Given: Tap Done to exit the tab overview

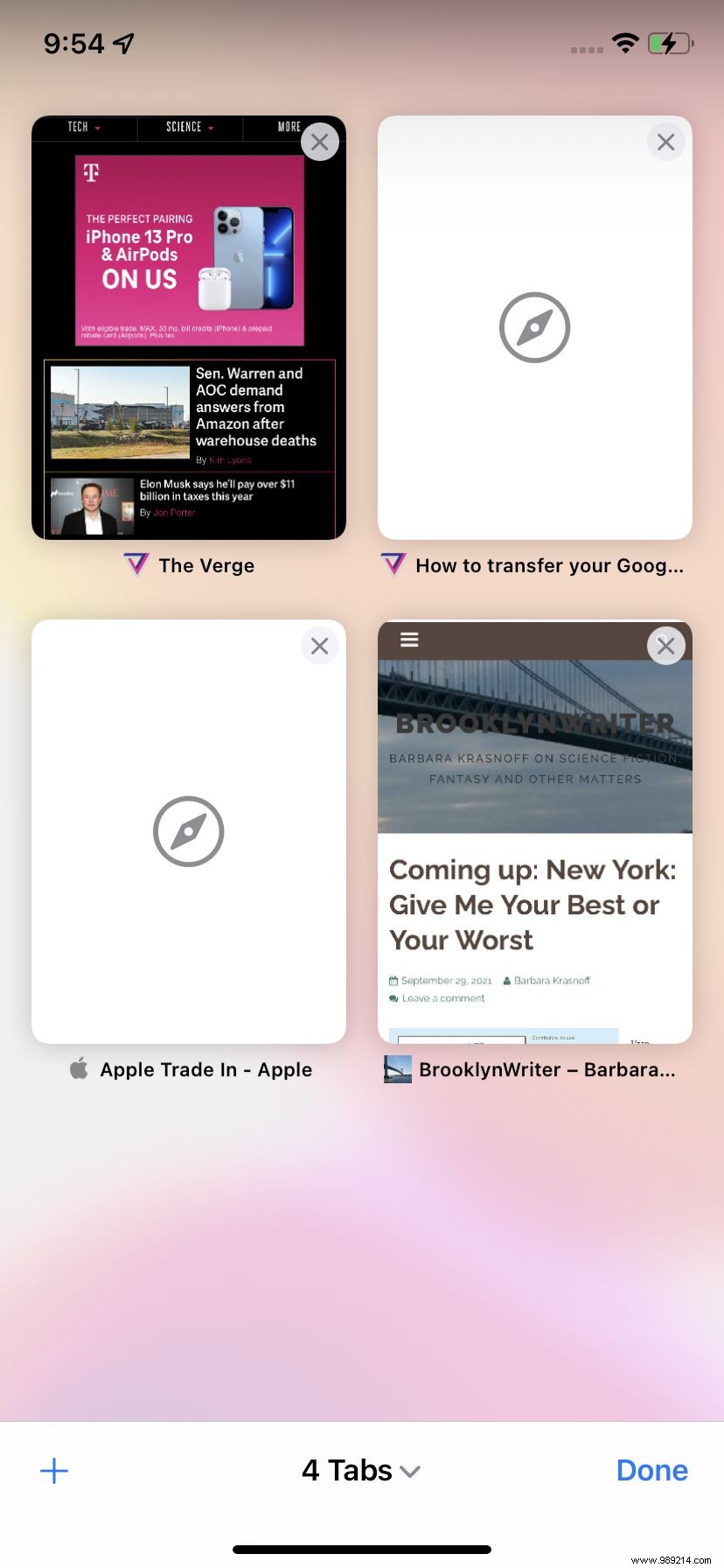Looking at the screenshot, I should [651, 1470].
